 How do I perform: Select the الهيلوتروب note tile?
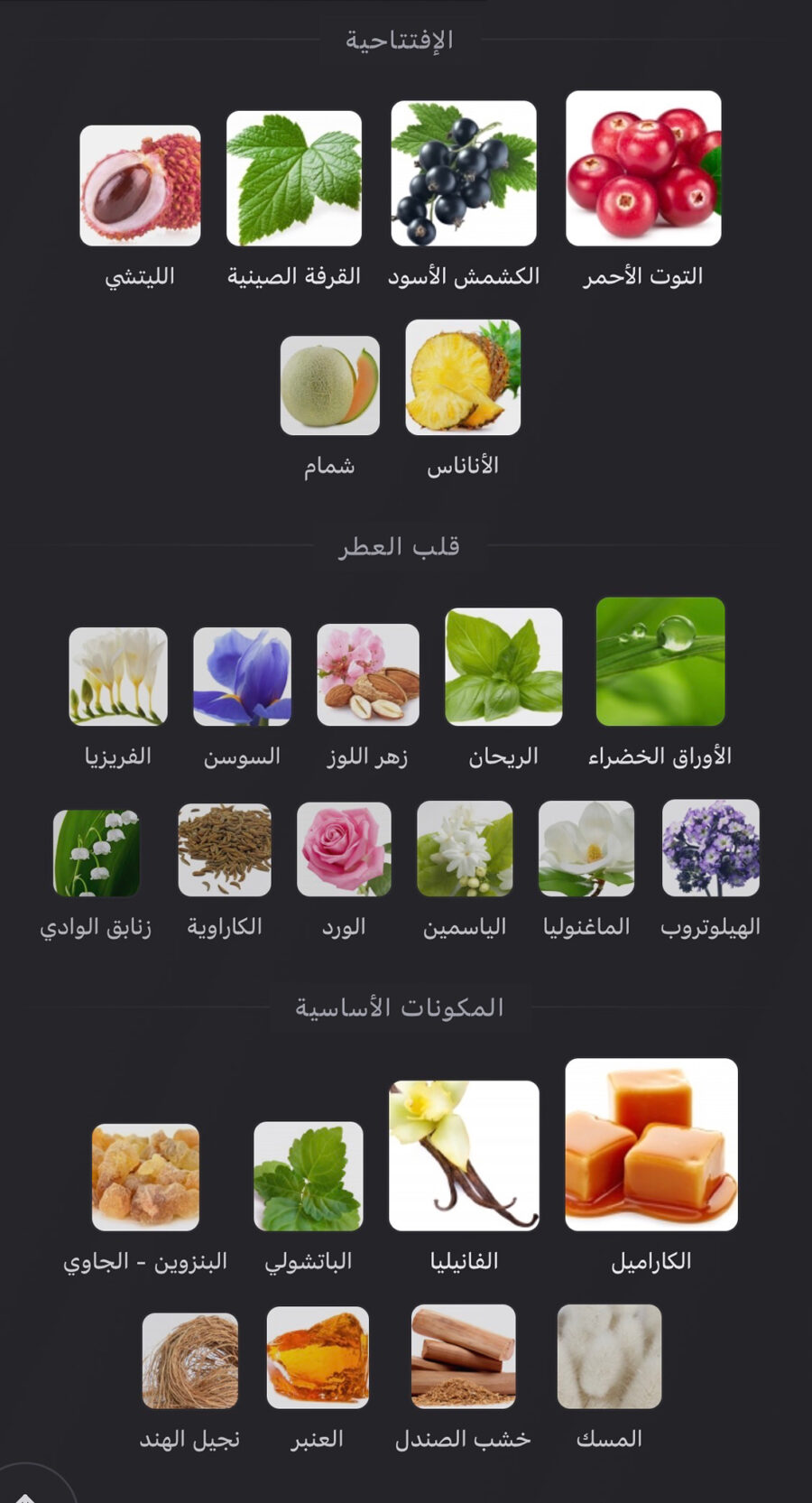pyautogui.click(x=711, y=848)
